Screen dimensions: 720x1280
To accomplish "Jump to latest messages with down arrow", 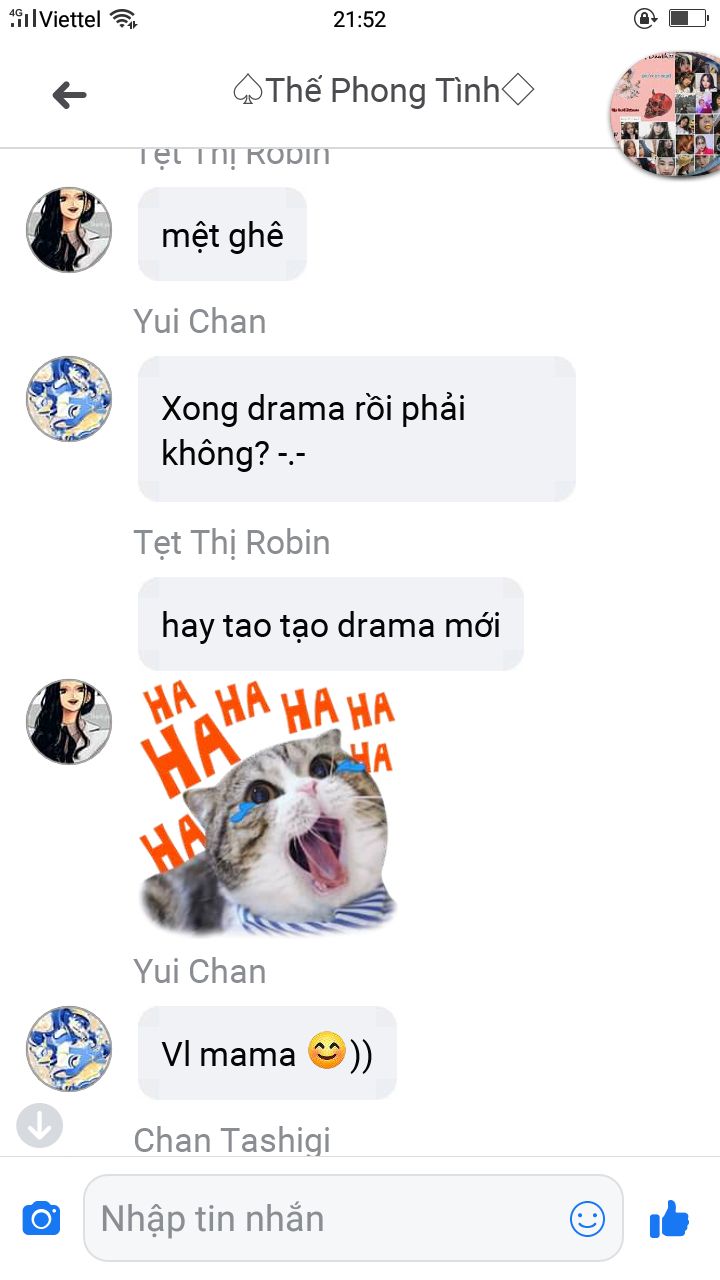I will coord(40,1126).
